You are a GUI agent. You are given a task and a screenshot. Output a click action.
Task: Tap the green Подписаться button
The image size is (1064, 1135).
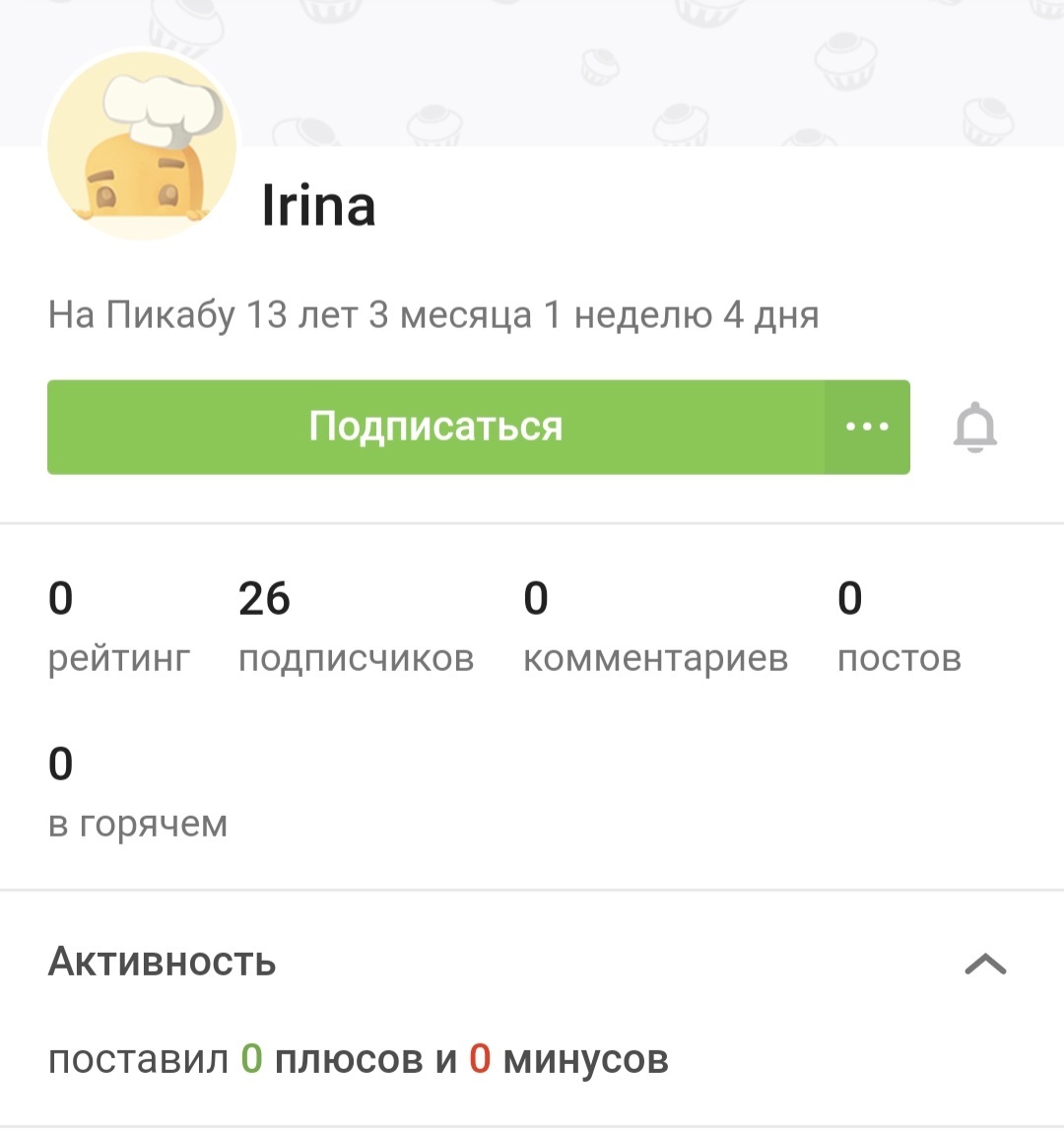[x=435, y=428]
